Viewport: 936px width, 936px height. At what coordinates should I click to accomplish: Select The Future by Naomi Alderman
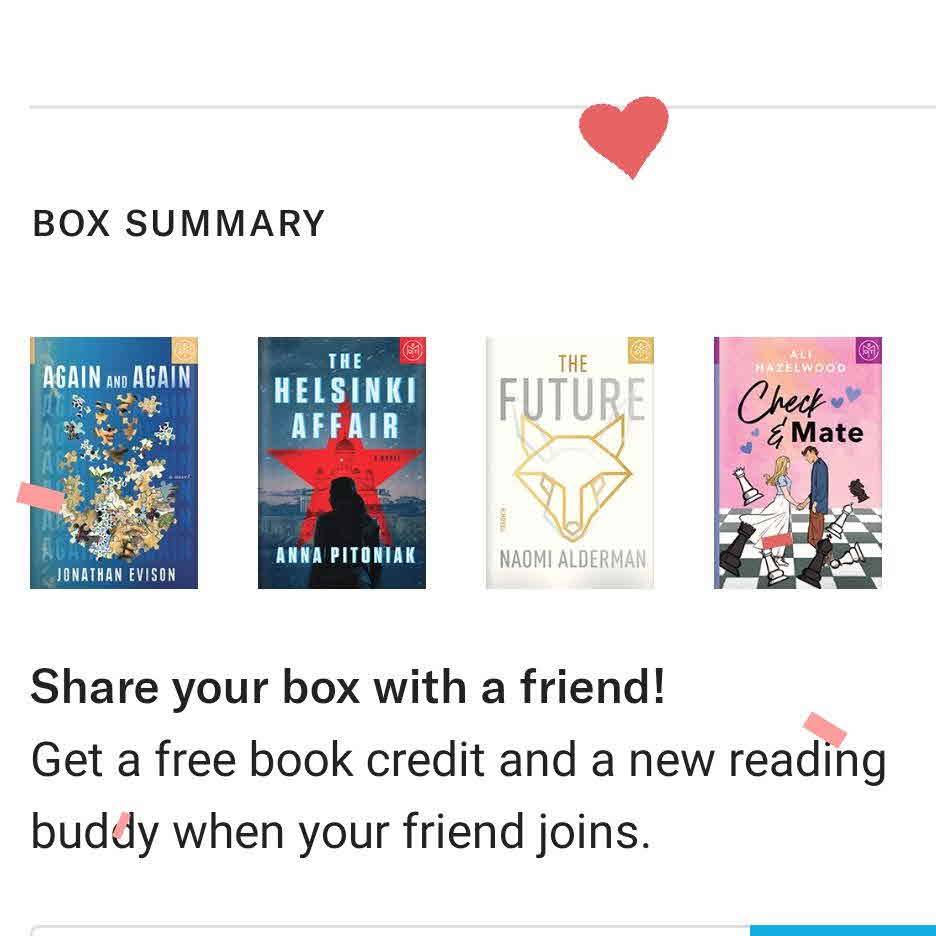tap(570, 463)
